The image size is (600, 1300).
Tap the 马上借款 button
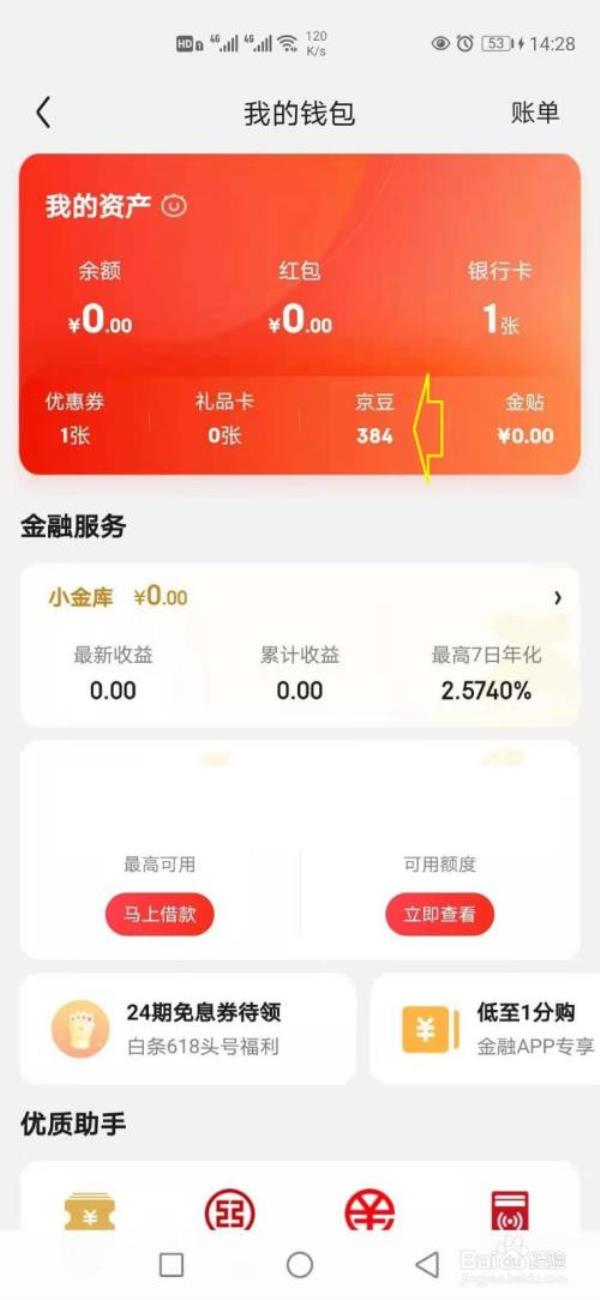160,914
